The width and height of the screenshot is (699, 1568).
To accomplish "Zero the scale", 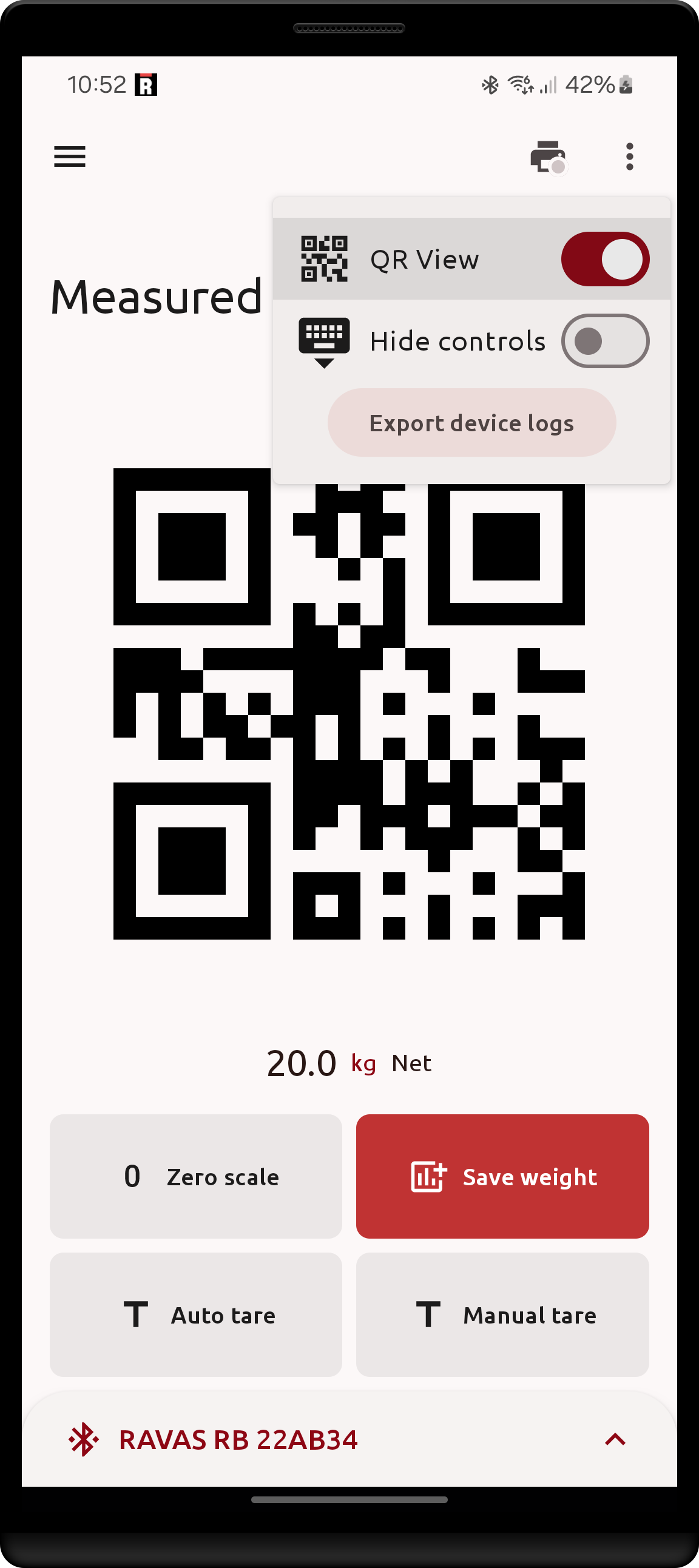I will (195, 1176).
